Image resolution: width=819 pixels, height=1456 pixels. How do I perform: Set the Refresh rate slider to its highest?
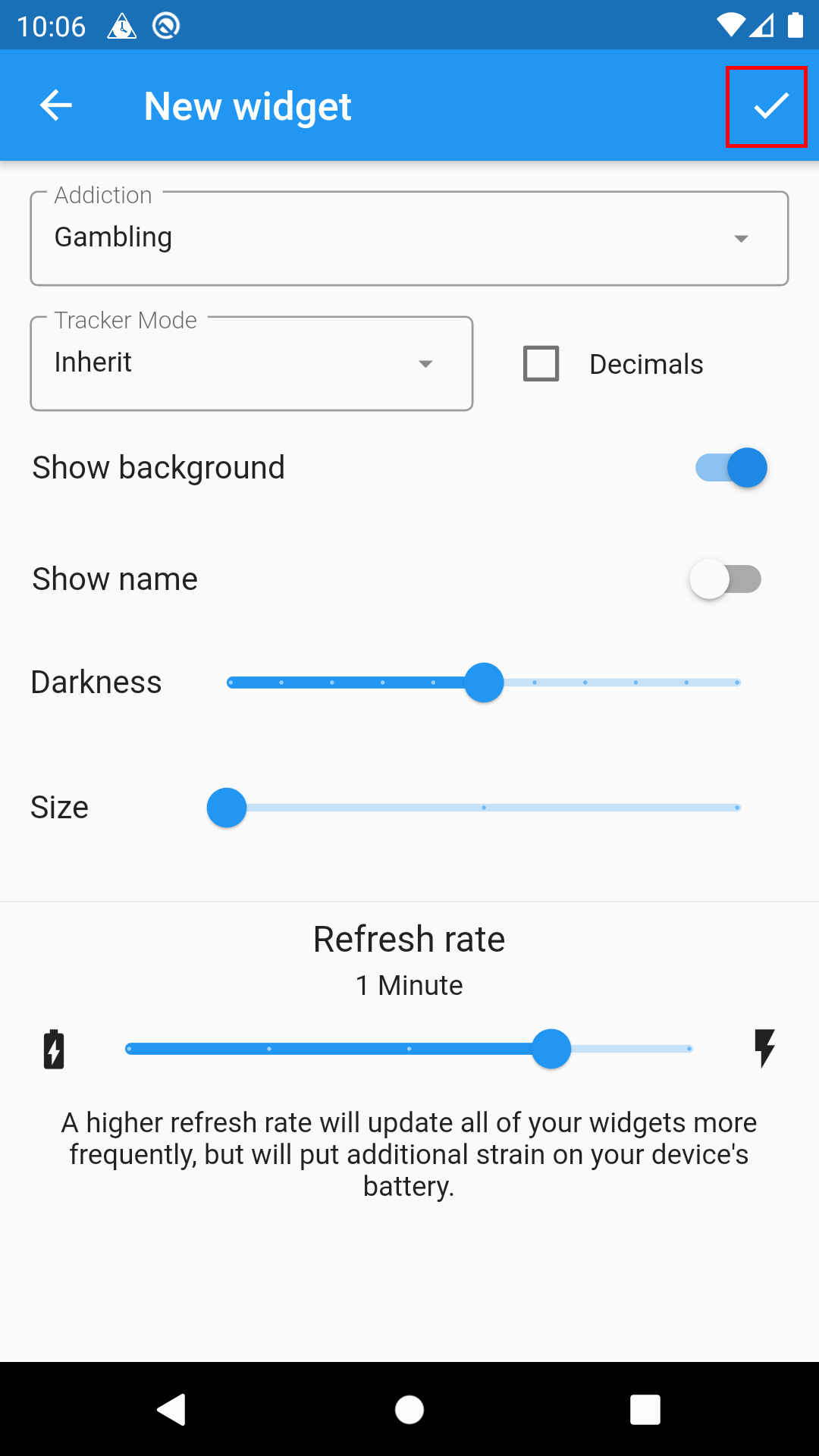click(x=689, y=1049)
